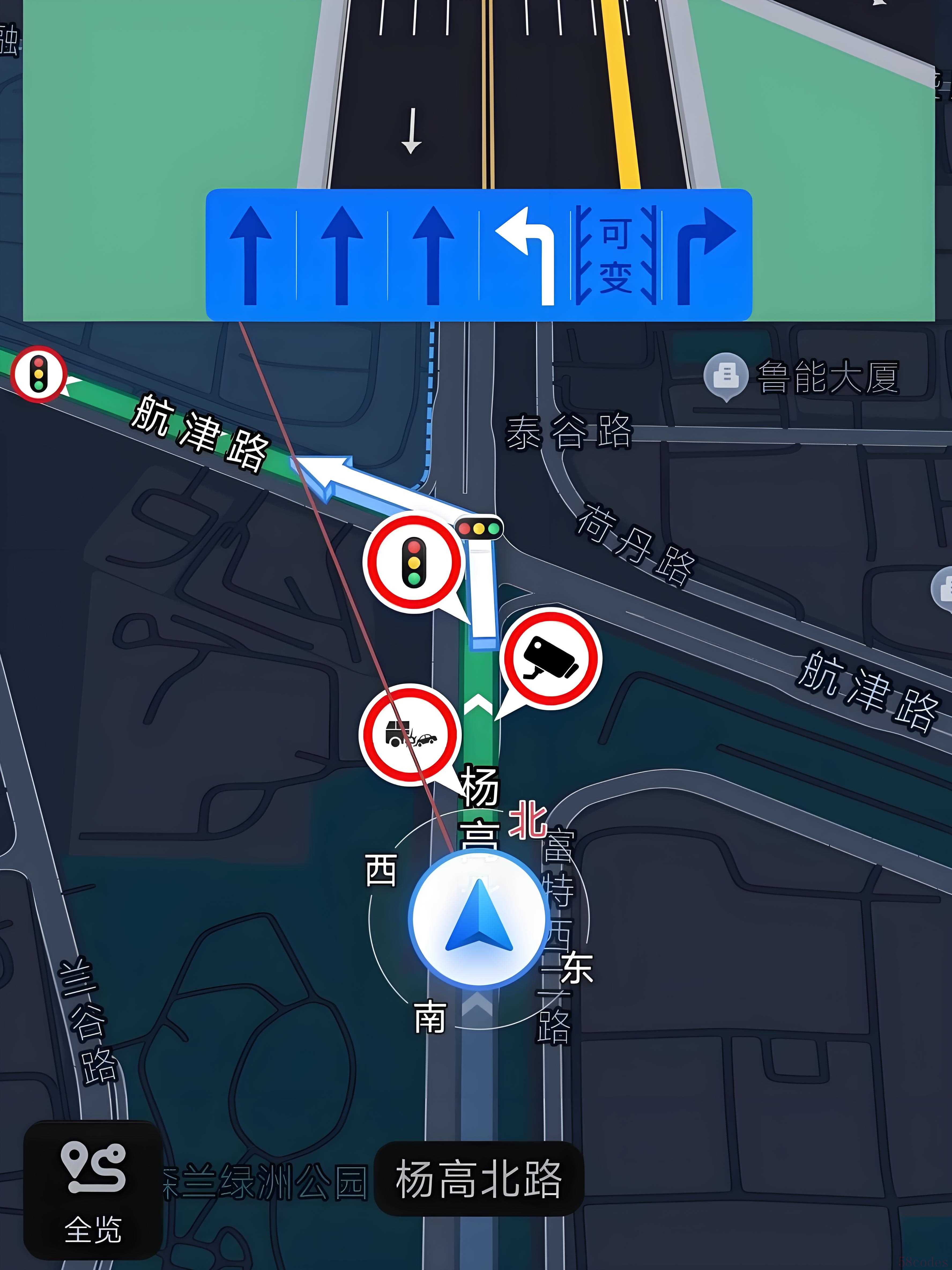Tap the traffic light marker at the intersection
952x1270 pixels.
pyautogui.click(x=414, y=562)
